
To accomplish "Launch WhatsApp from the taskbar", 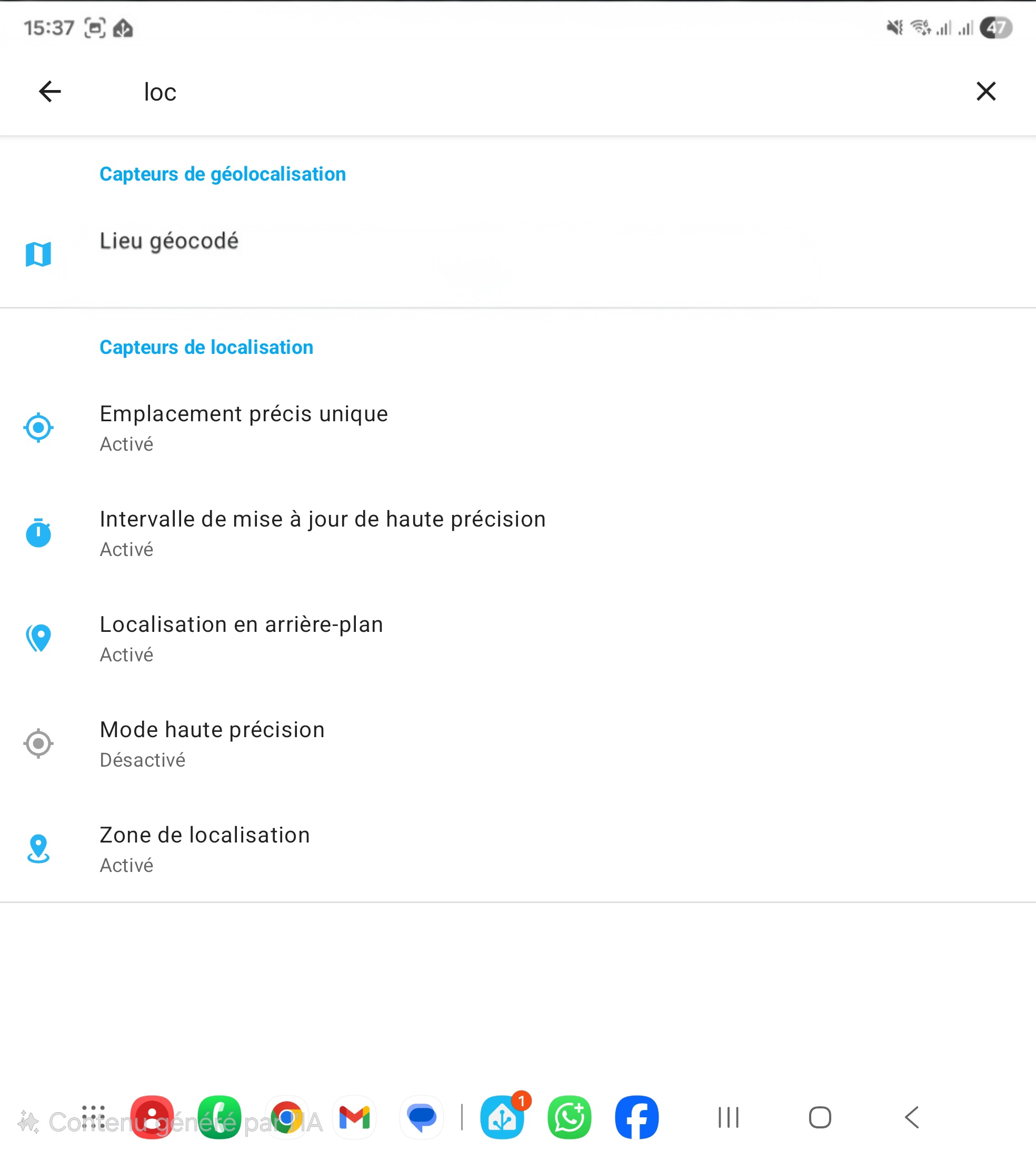I will [569, 1117].
